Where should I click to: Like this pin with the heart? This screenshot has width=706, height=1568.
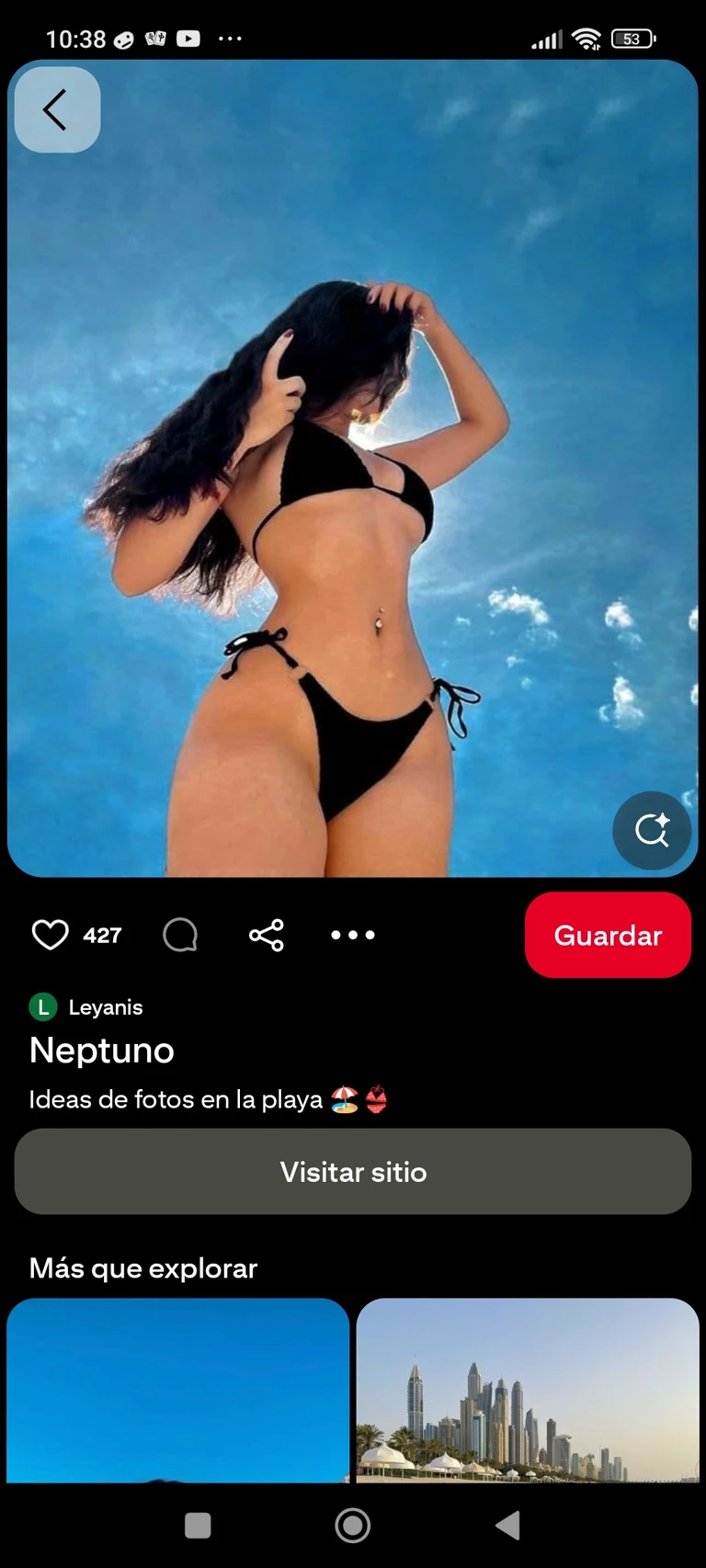[x=51, y=935]
